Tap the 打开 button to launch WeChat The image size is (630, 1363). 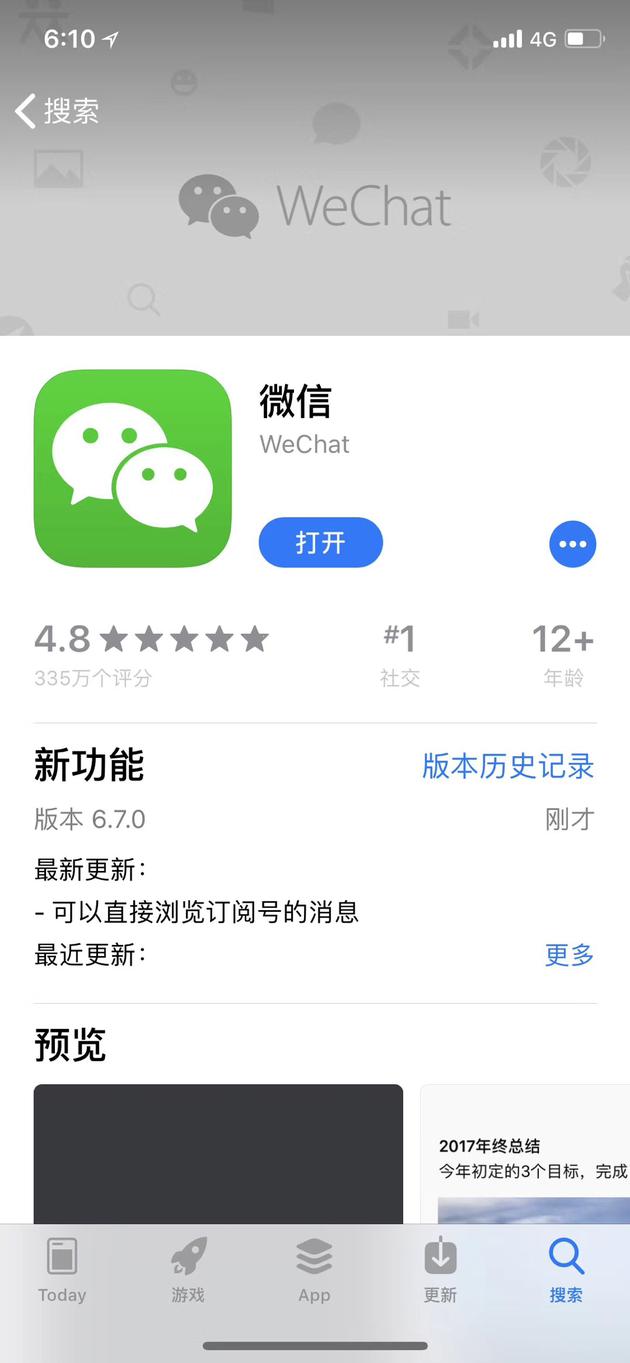point(320,543)
